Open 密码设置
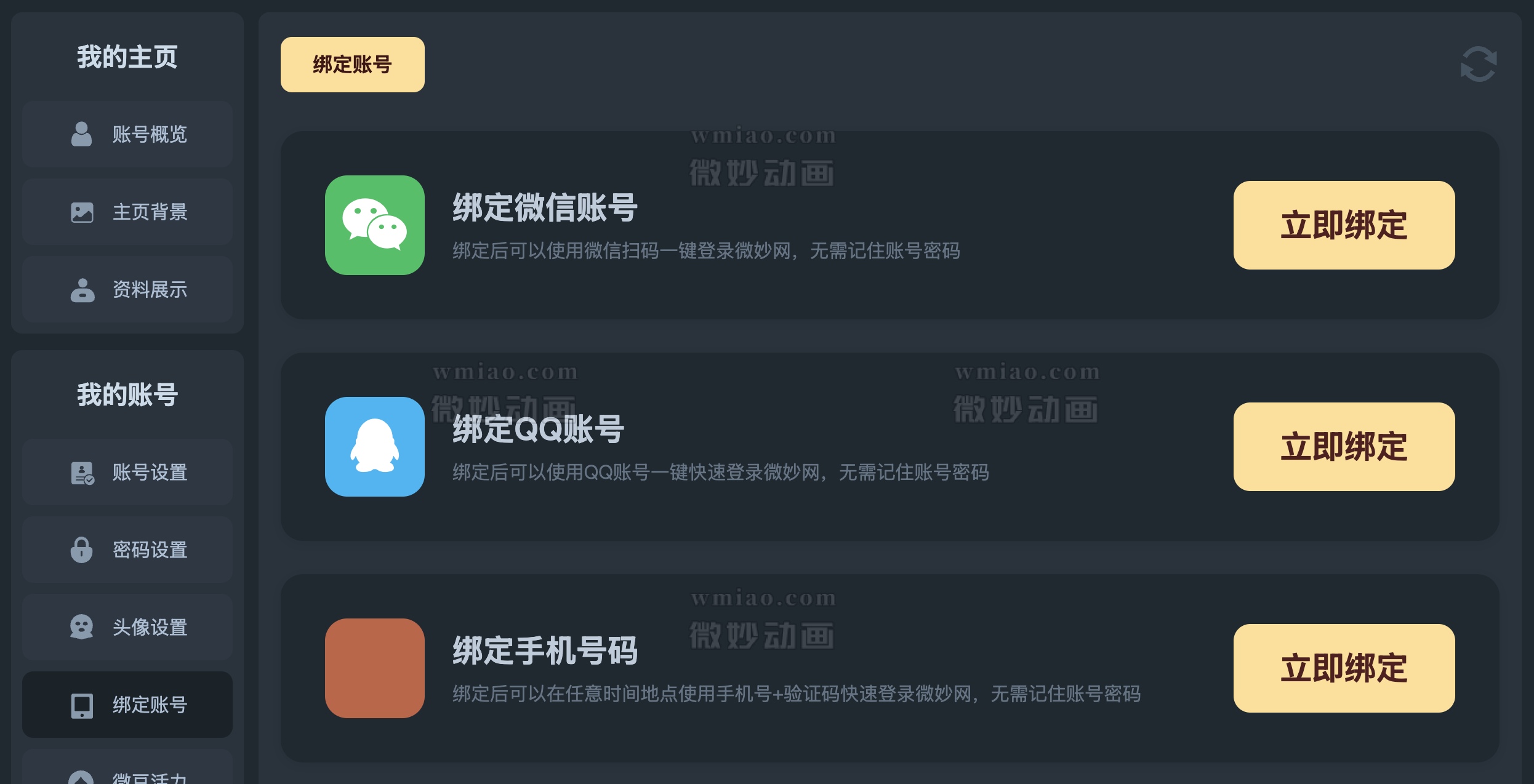The height and width of the screenshot is (784, 1534). (x=127, y=550)
